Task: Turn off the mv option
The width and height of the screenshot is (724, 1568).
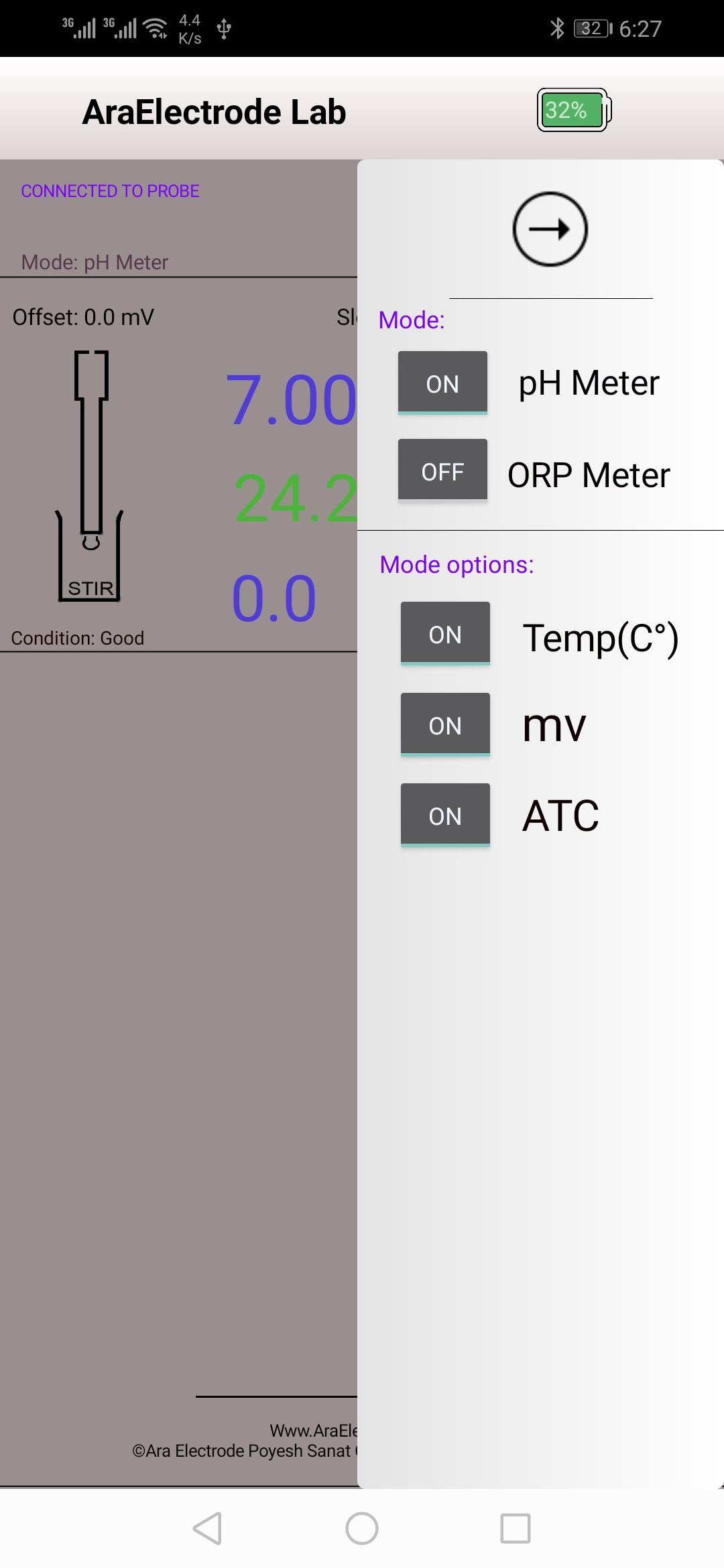Action: click(445, 724)
